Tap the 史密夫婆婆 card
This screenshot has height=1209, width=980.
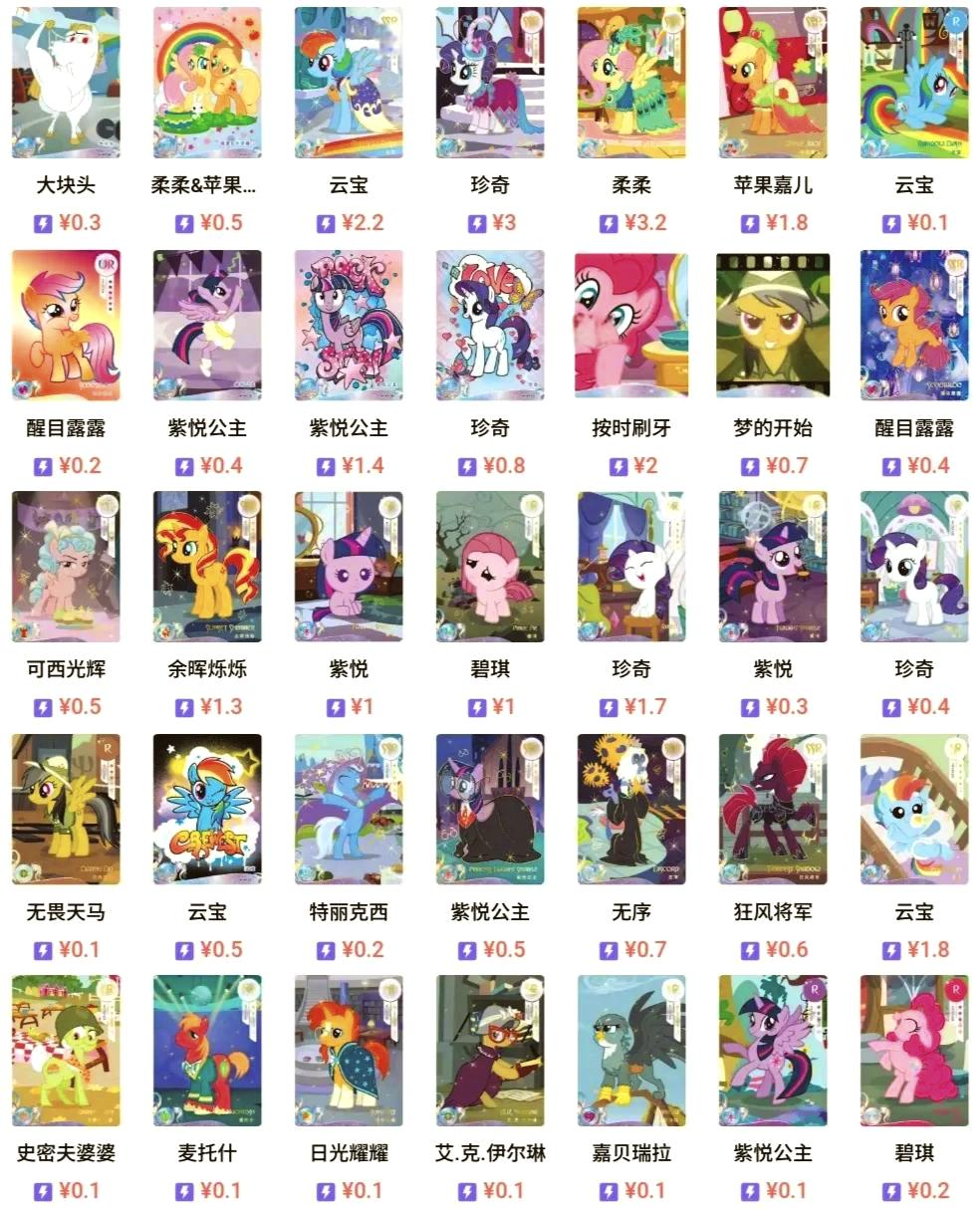[x=66, y=1051]
